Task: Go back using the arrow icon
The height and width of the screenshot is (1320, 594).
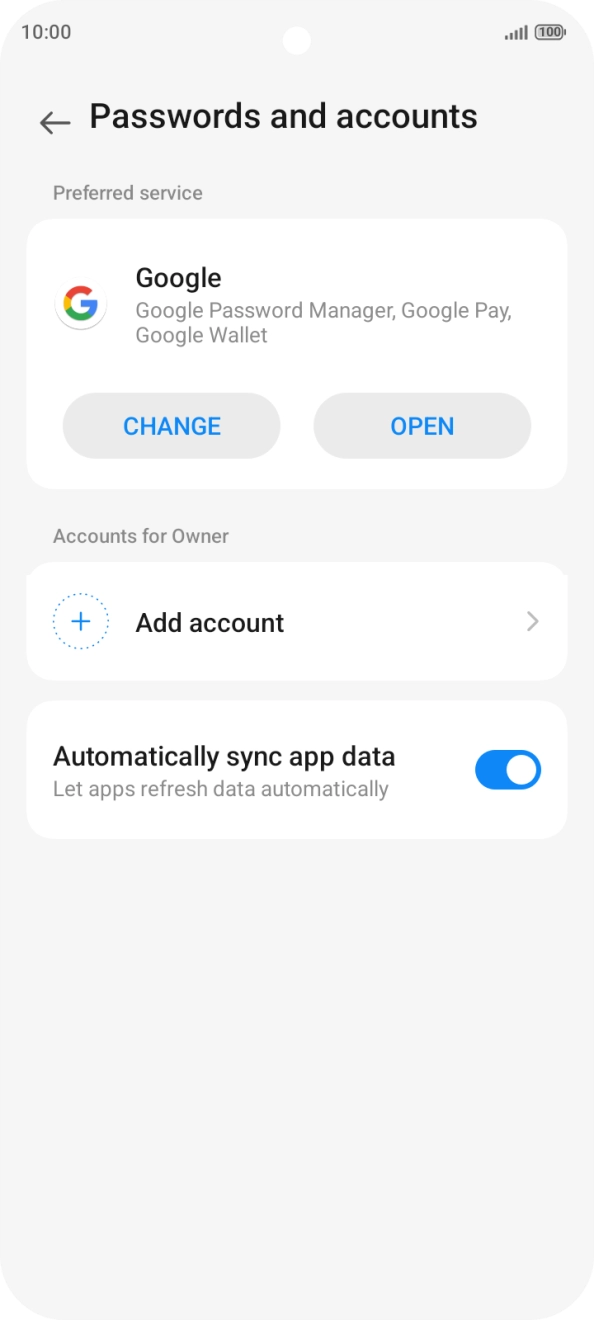Action: tap(55, 122)
